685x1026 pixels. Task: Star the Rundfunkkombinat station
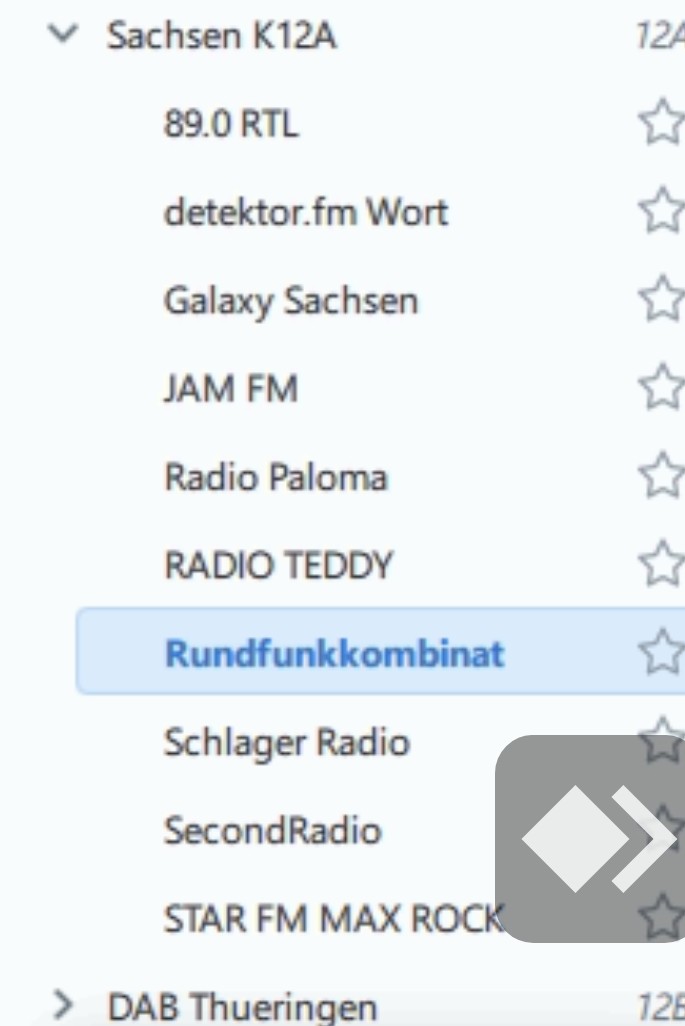click(660, 653)
